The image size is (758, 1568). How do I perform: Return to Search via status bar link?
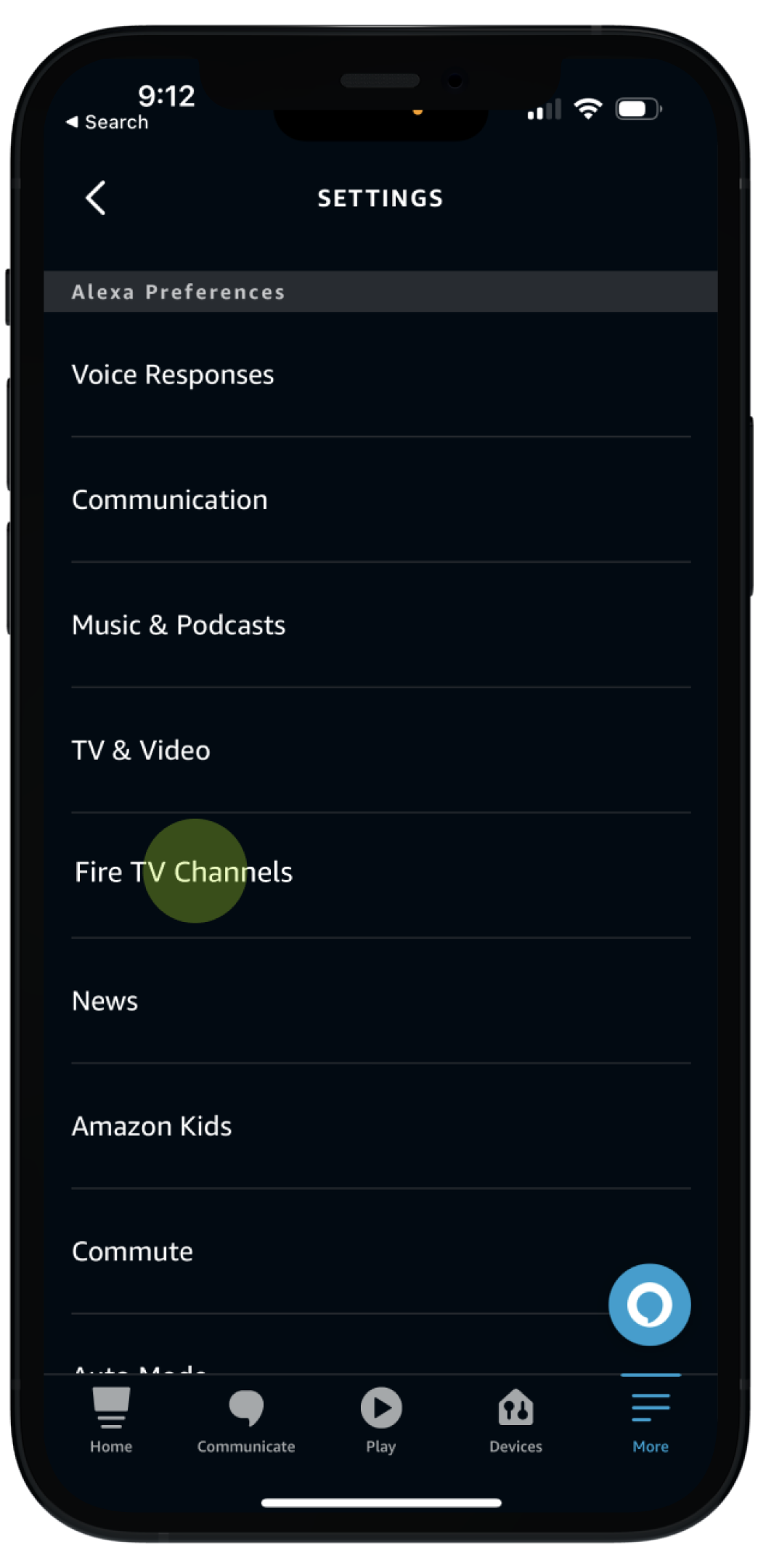point(107,122)
